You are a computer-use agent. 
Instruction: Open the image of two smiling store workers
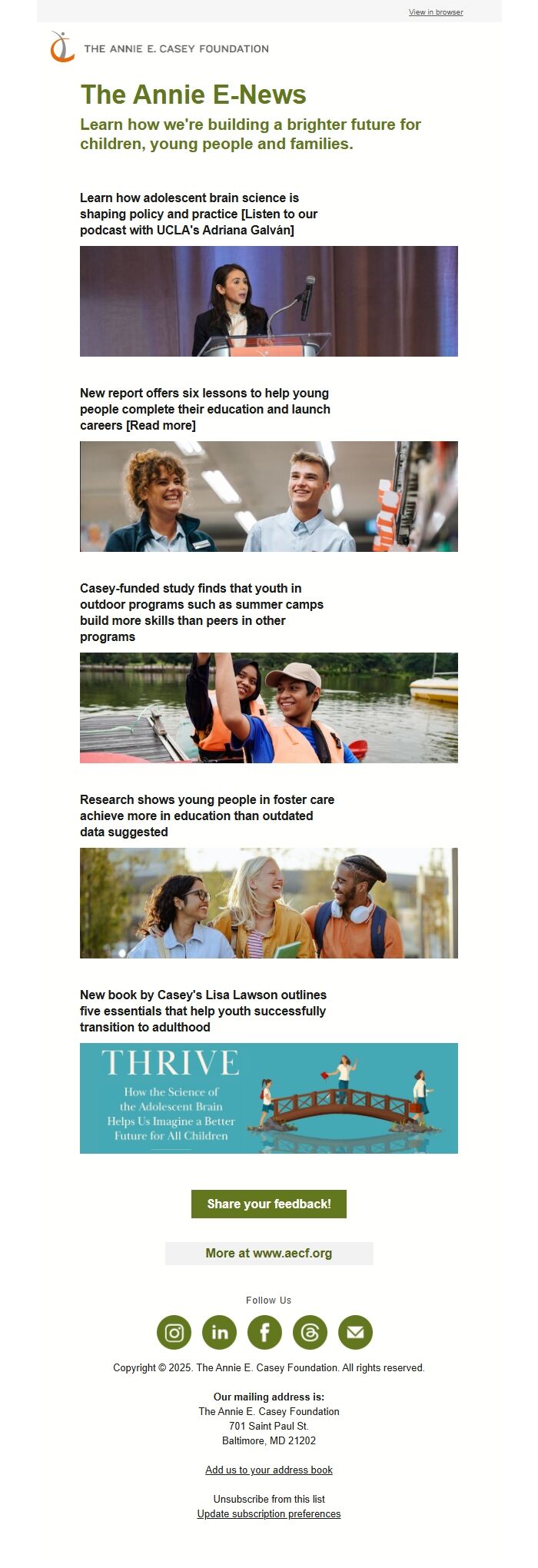click(x=269, y=497)
